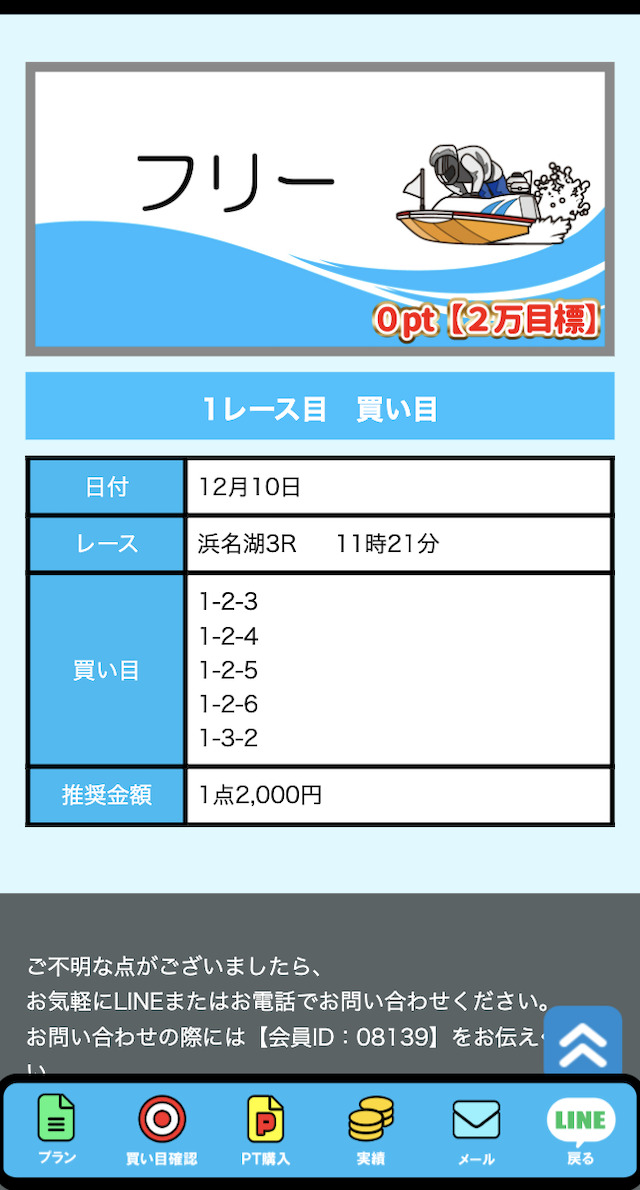Jump back to top with the up-arrow button
Viewport: 640px width, 1190px height.
point(583,1044)
